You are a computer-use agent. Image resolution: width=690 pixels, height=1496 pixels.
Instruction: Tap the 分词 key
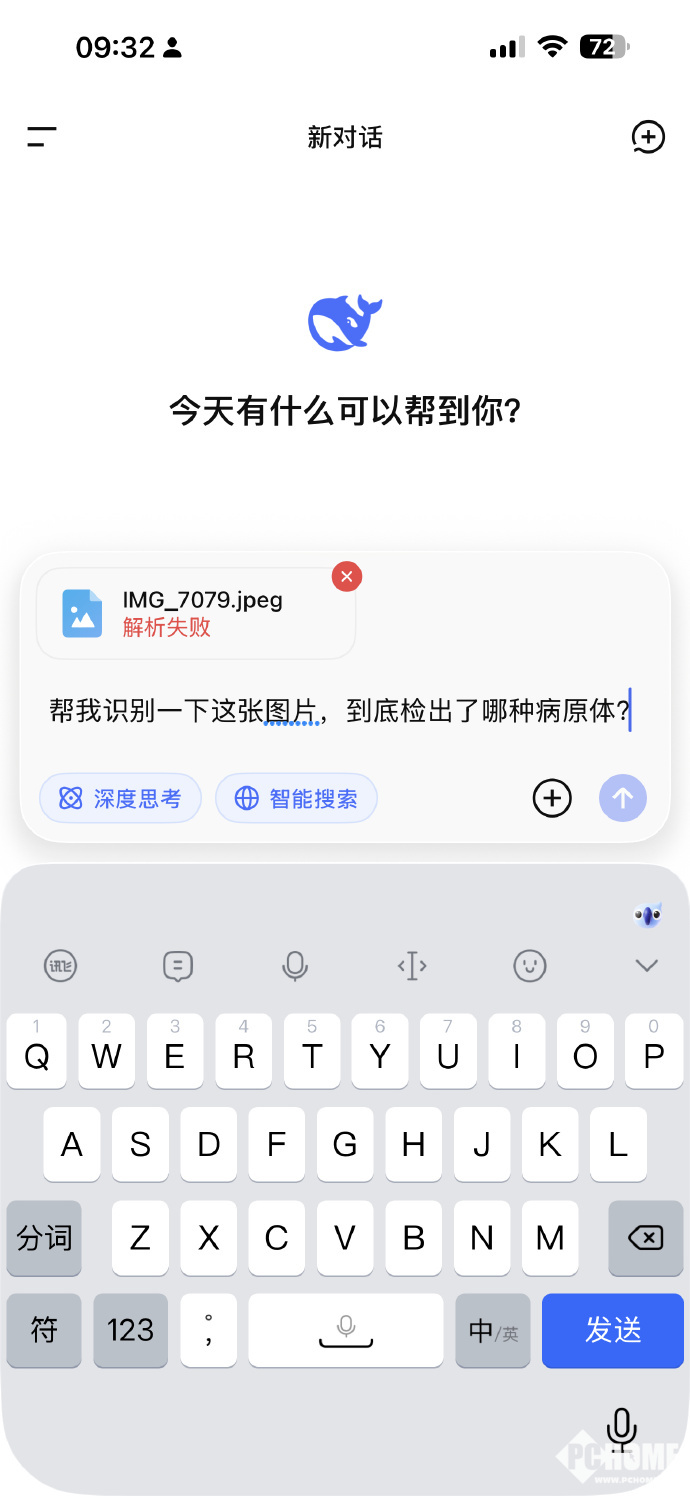(44, 1238)
